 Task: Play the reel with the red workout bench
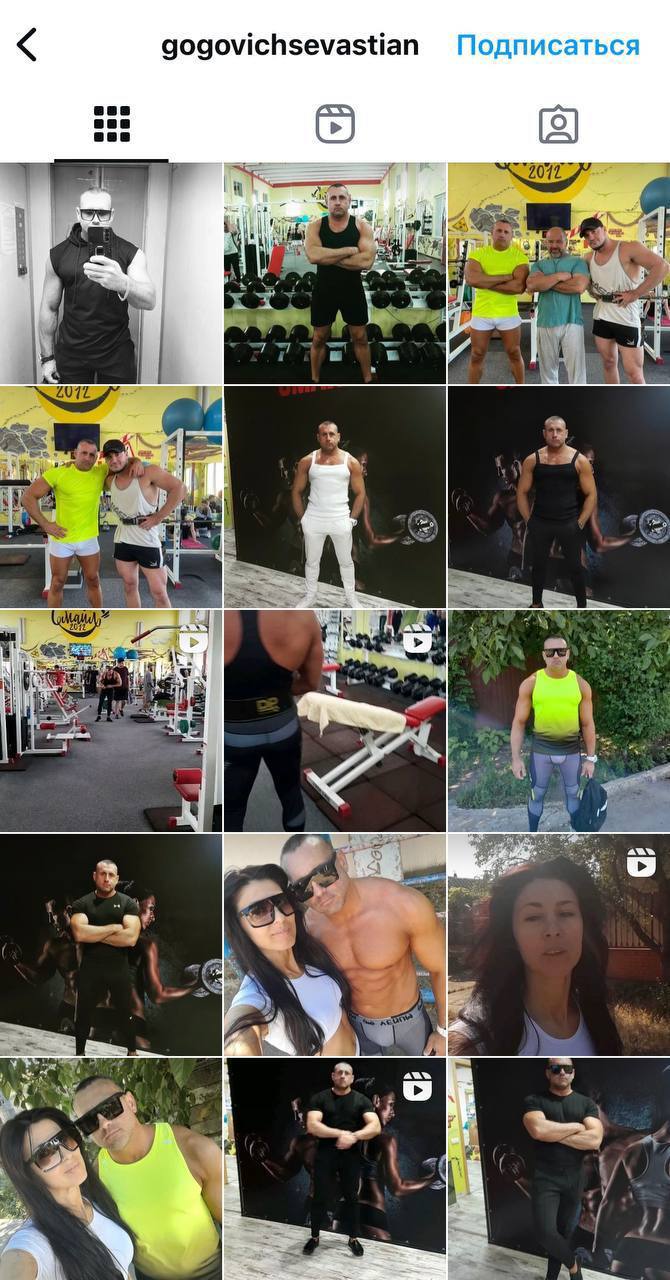(x=335, y=721)
